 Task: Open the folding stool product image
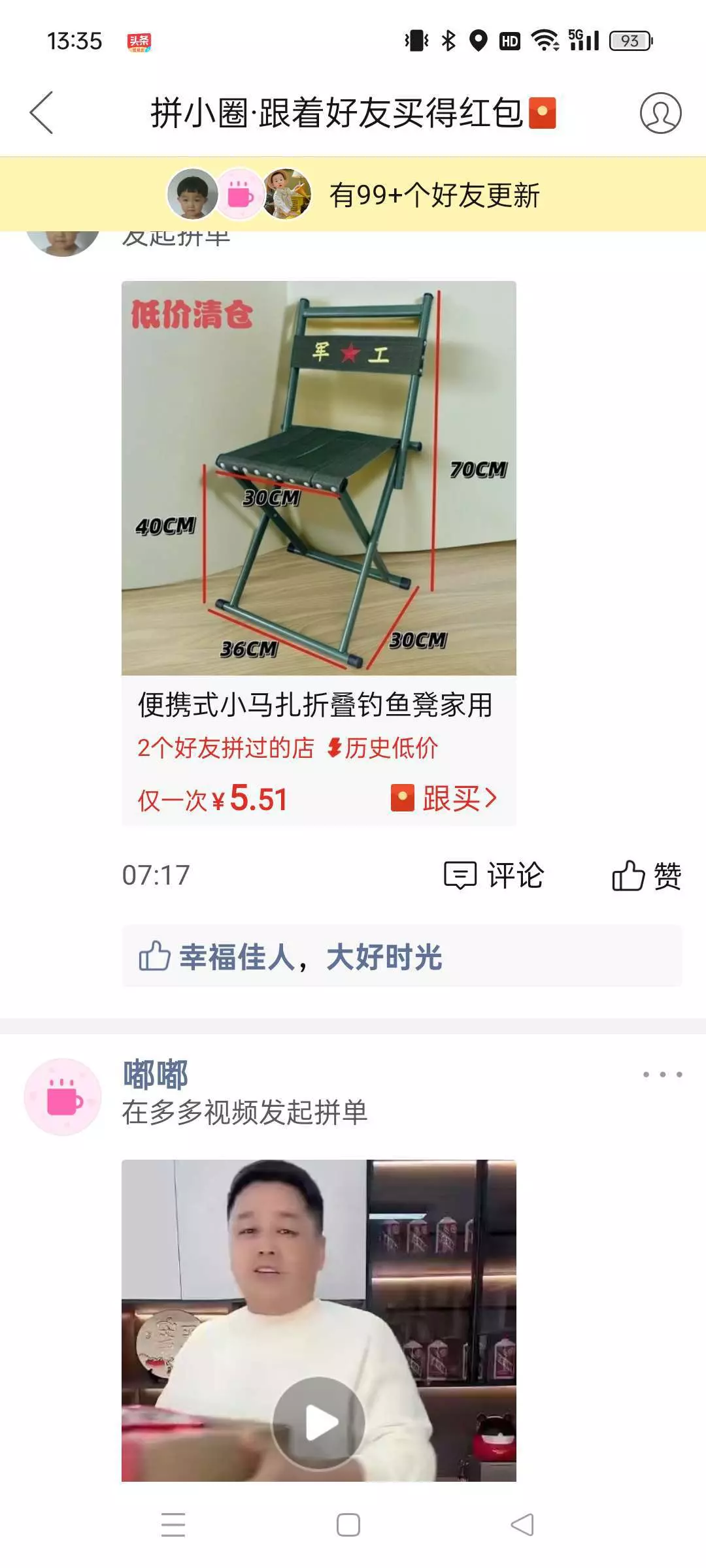tap(319, 478)
